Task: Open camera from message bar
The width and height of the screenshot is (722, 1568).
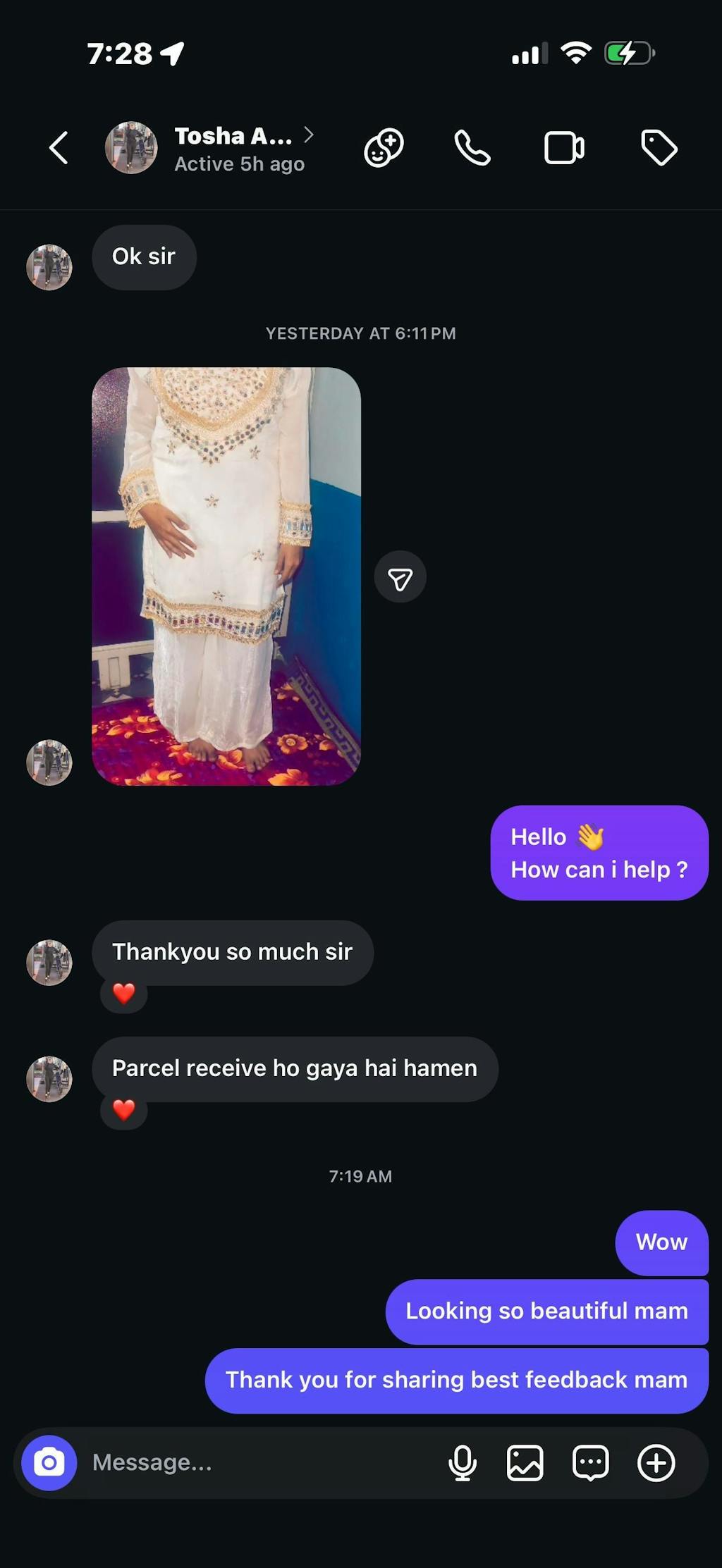Action: tap(49, 1462)
